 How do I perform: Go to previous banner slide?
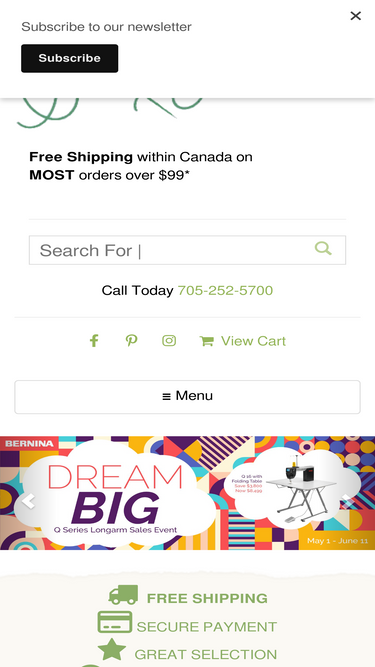[28, 501]
